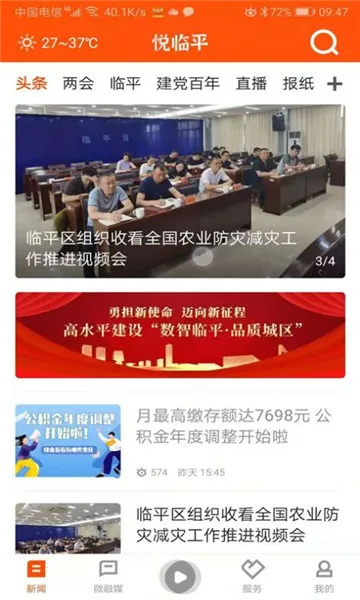Image resolution: width=360 pixels, height=600 pixels.
Task: Switch to the 临平 tab
Action: click(125, 83)
